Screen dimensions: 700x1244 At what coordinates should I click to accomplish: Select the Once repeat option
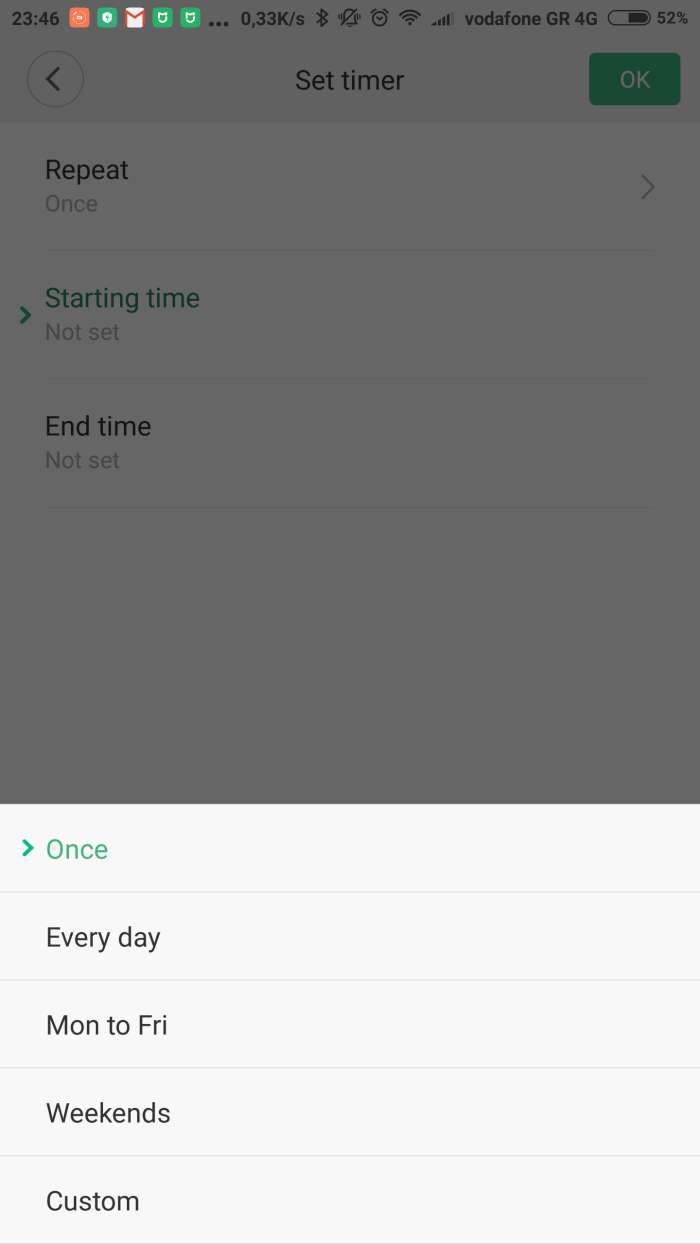point(350,848)
